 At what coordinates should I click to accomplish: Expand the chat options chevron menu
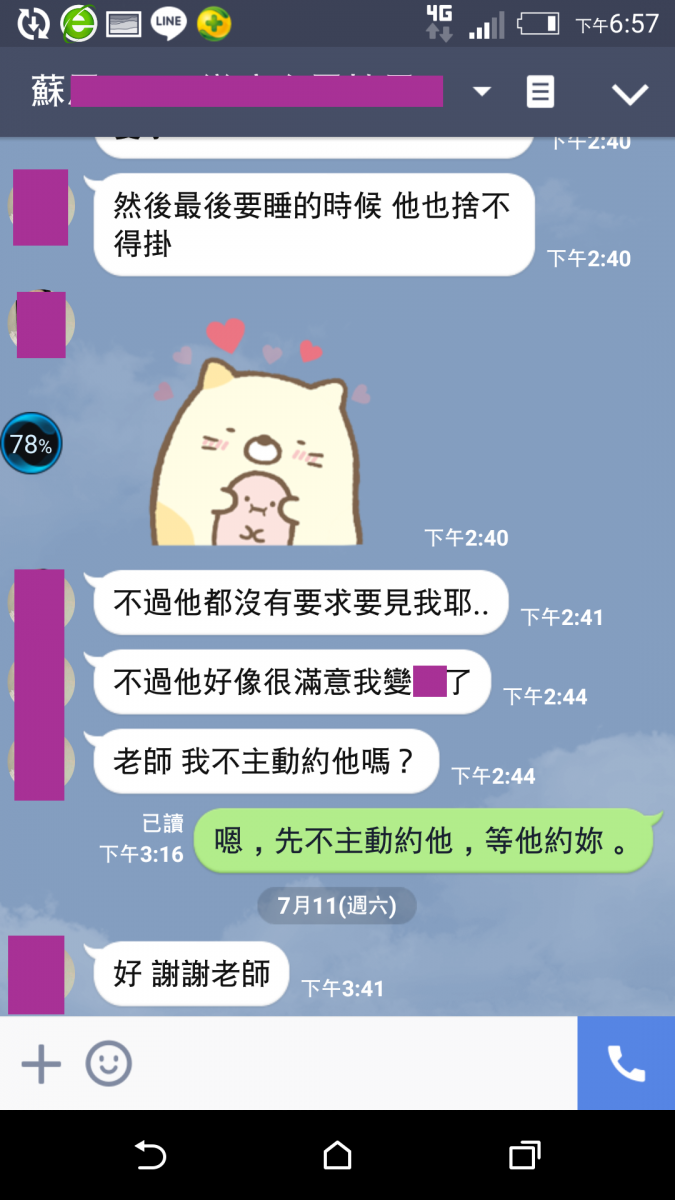point(630,94)
